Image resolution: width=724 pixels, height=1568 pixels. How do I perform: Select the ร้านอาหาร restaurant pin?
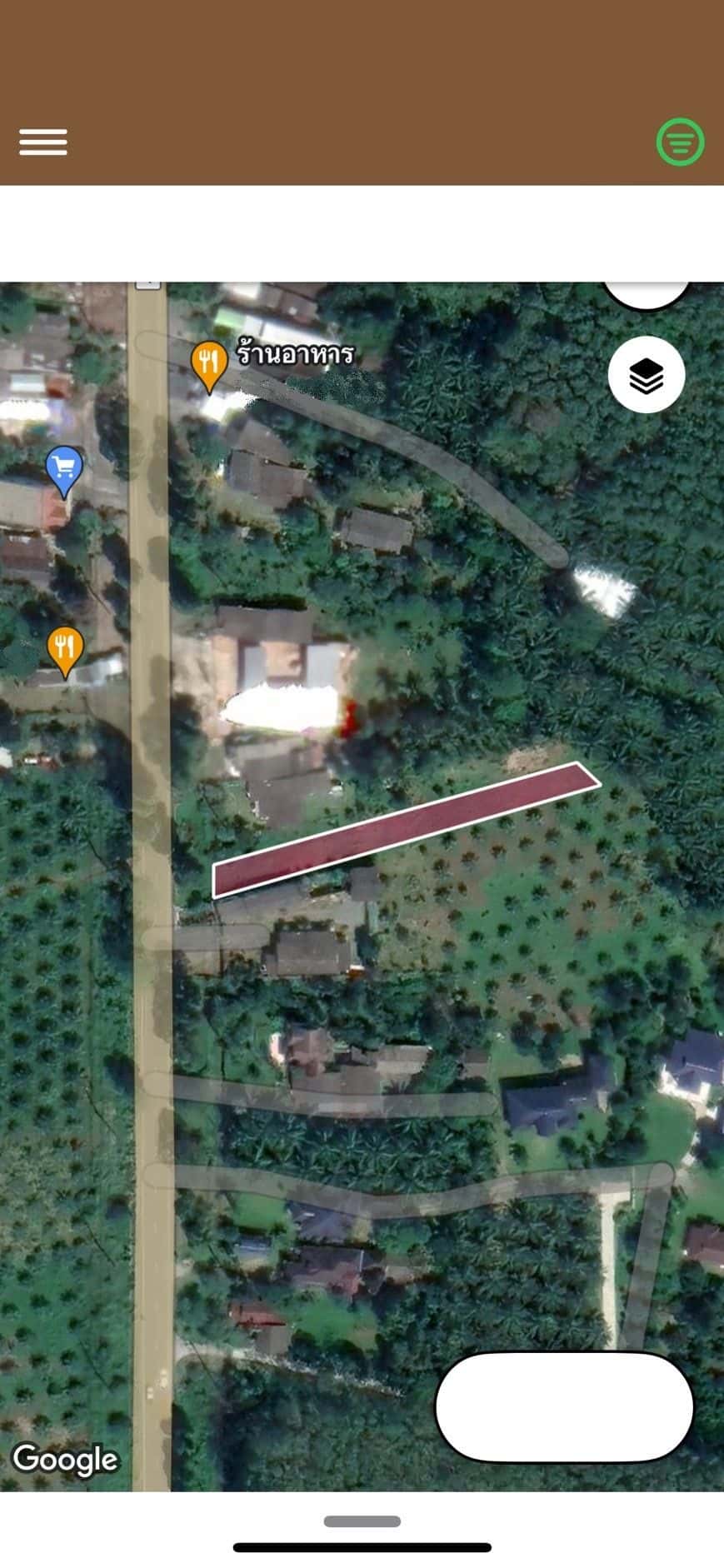point(209,362)
